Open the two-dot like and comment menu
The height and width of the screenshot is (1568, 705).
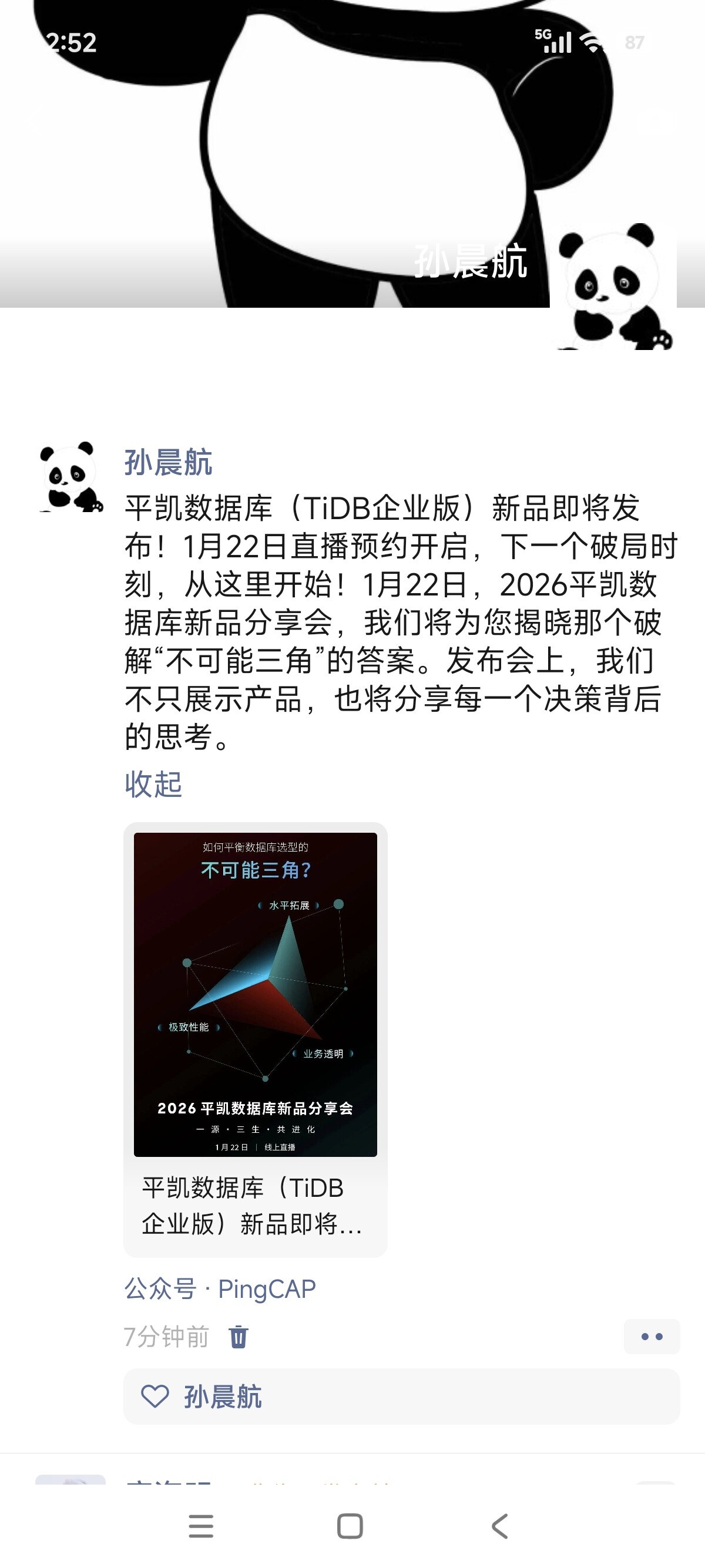tap(652, 1337)
